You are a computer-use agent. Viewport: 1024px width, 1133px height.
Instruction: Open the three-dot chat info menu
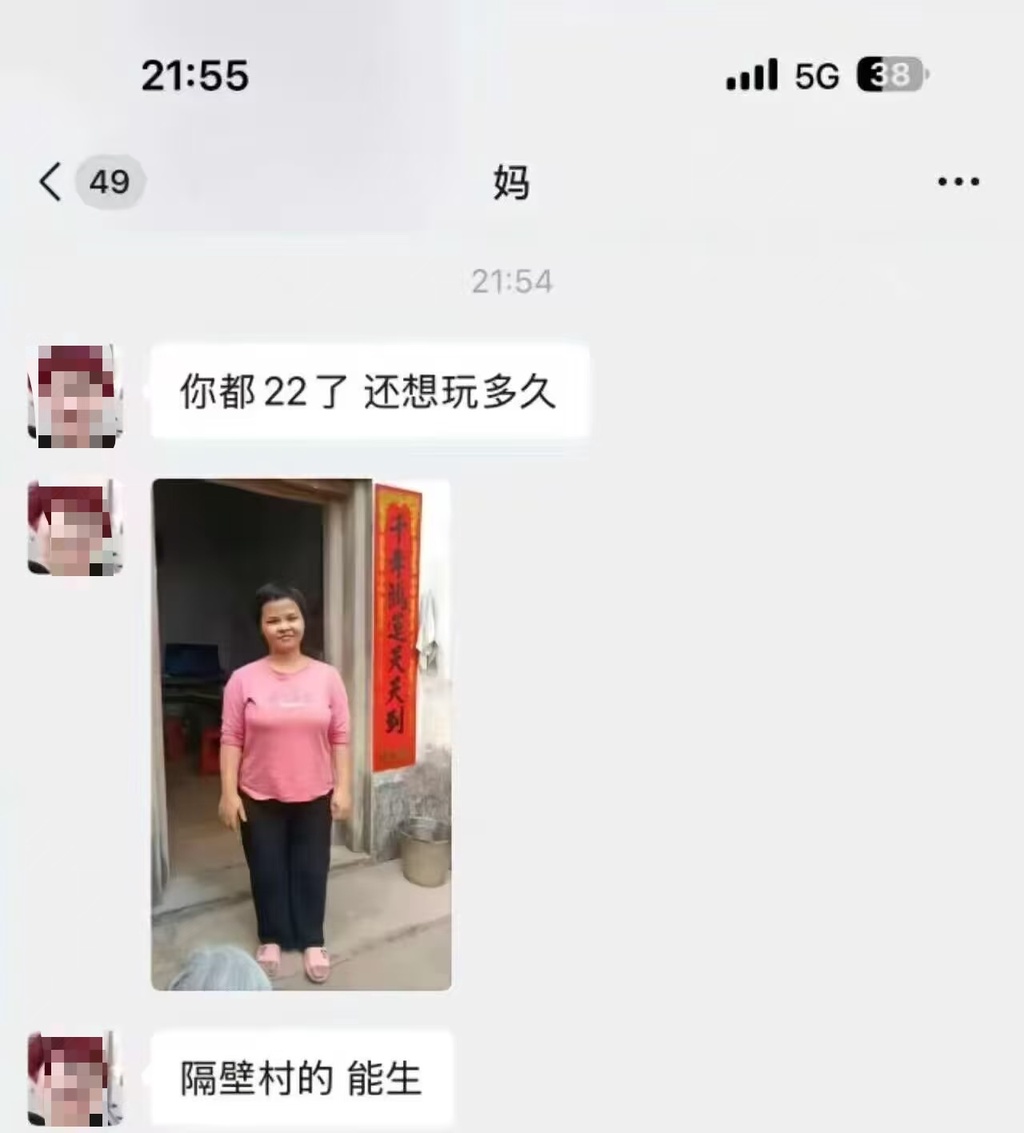(x=958, y=182)
